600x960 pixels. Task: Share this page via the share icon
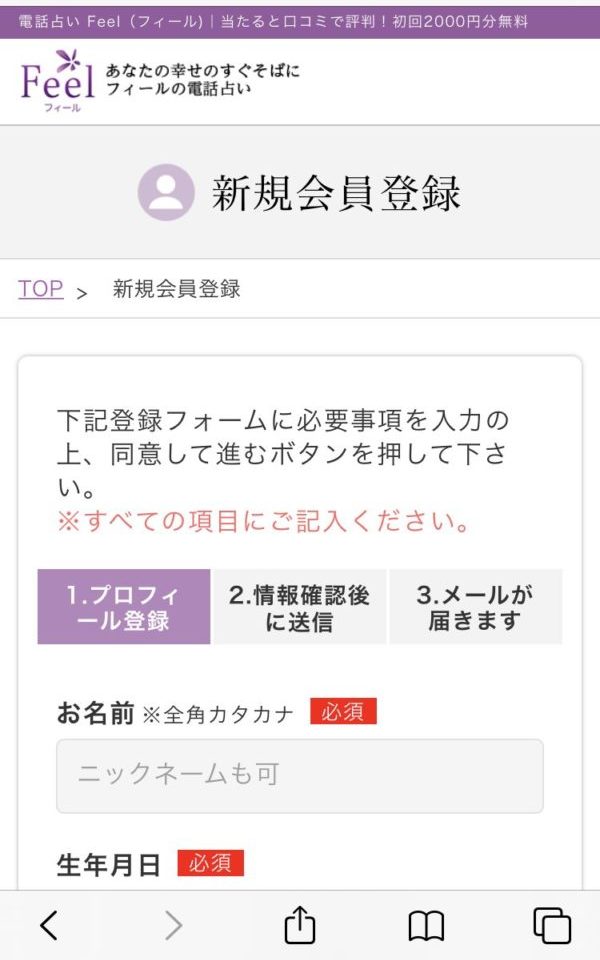click(300, 926)
